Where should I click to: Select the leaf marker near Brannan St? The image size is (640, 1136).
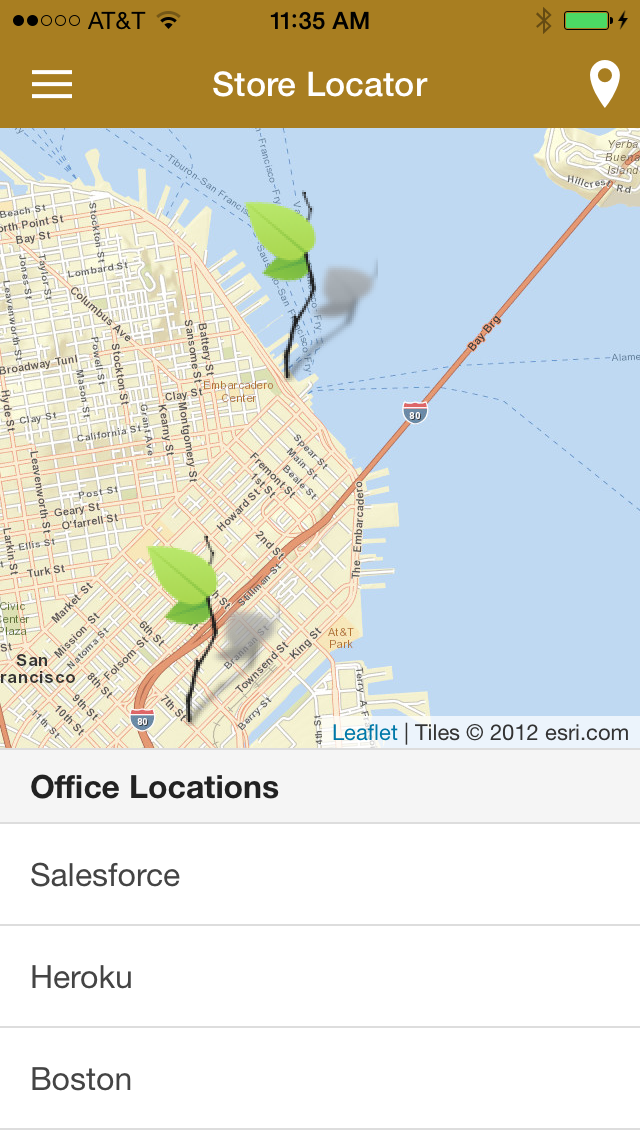(x=184, y=629)
